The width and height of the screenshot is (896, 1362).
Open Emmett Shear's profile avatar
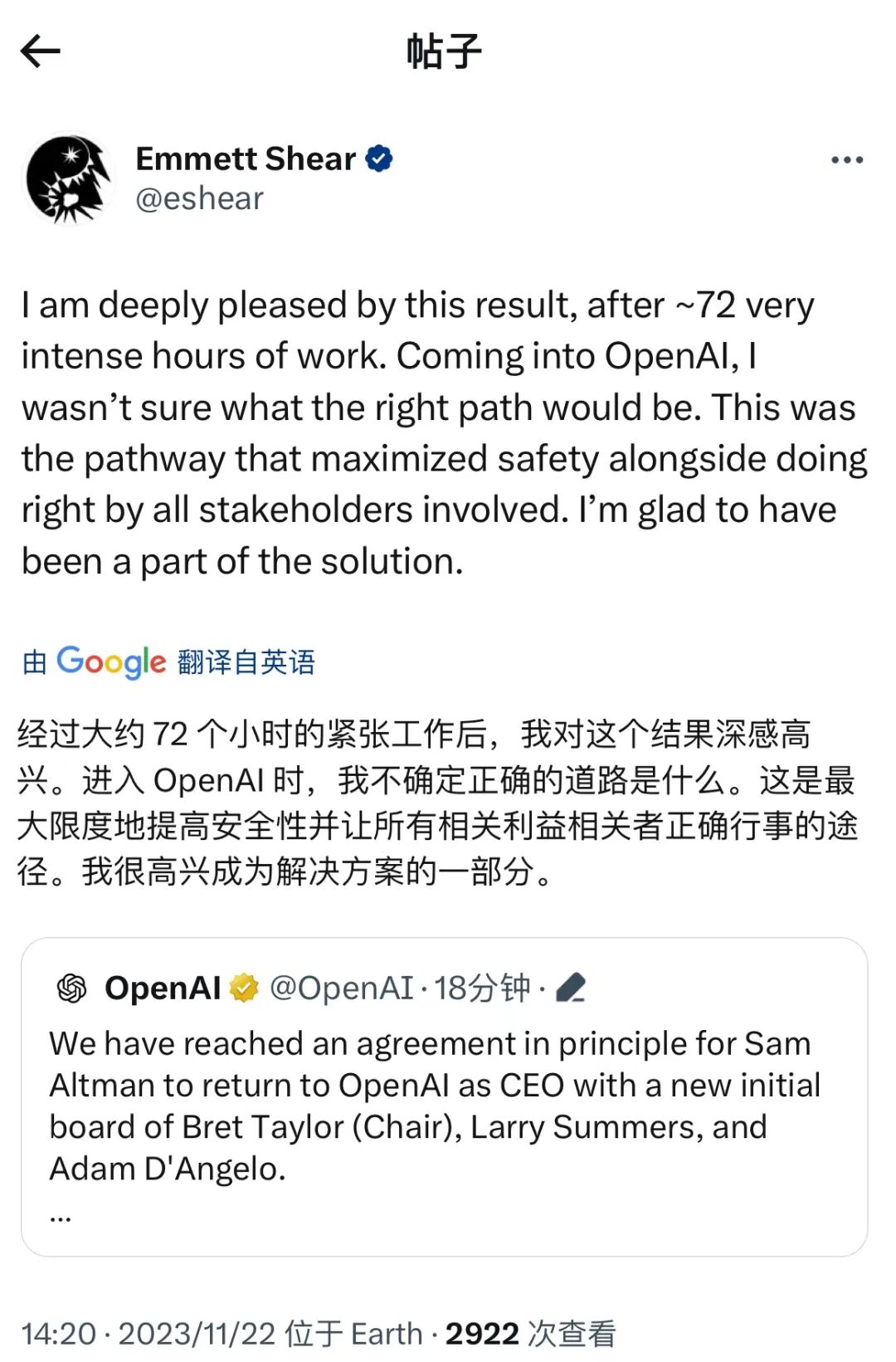pyautogui.click(x=69, y=179)
